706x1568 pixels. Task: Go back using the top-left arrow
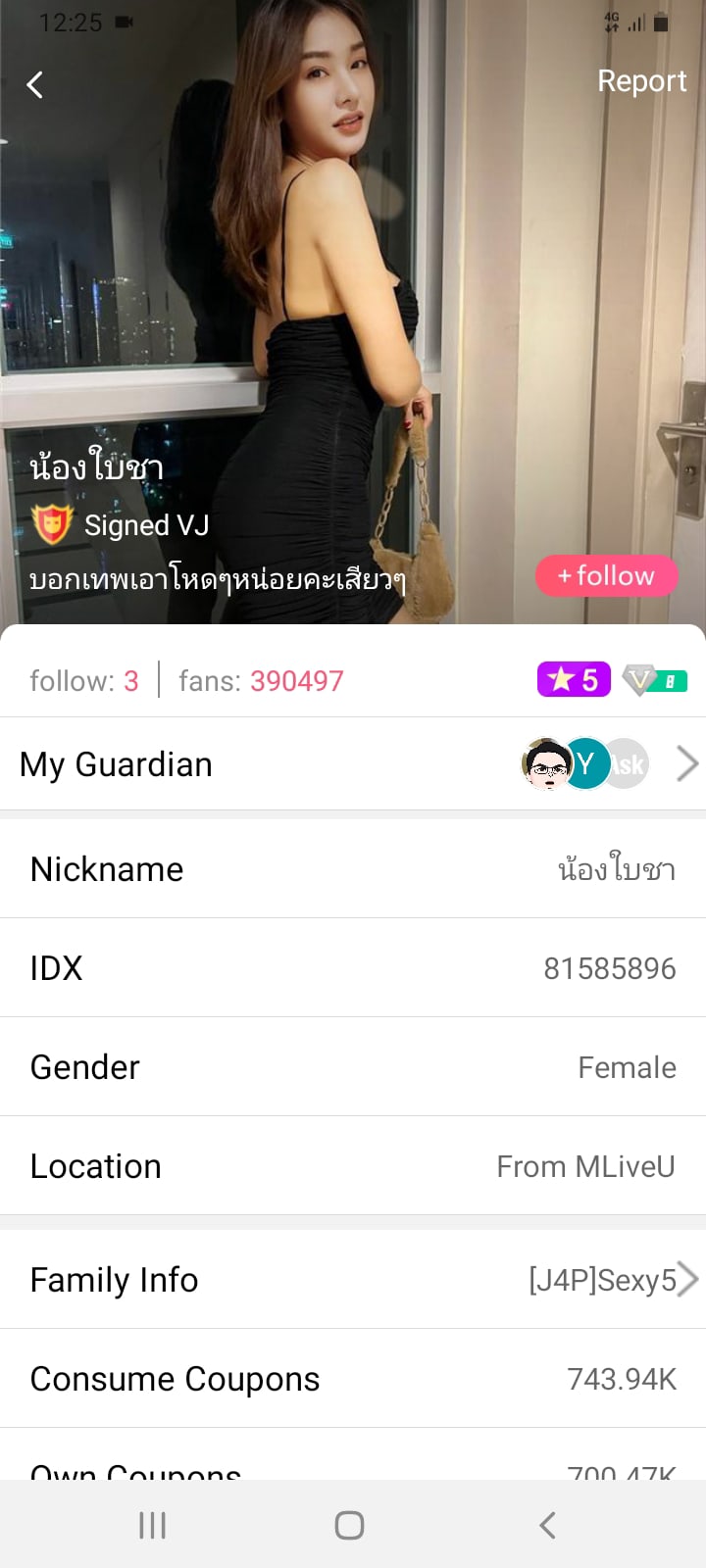pos(35,85)
